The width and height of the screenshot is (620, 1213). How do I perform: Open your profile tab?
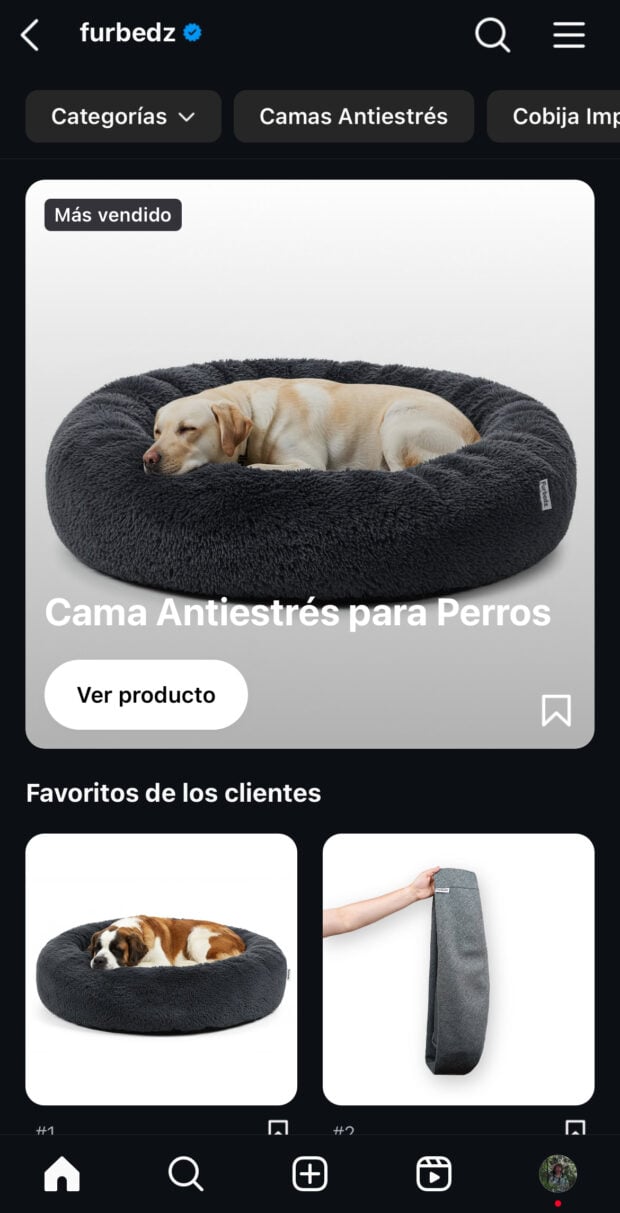pos(557,1173)
